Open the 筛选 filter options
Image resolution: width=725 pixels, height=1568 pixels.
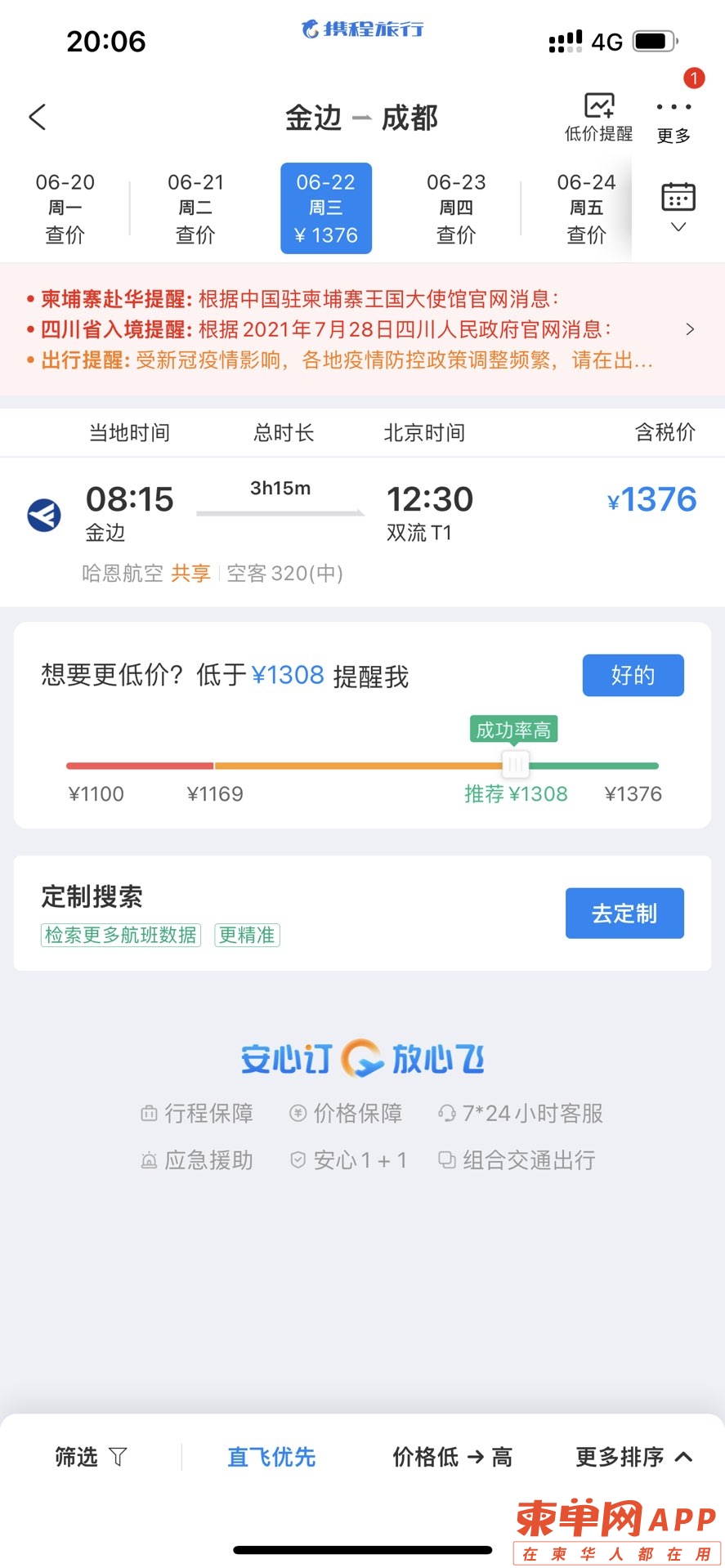91,1456
